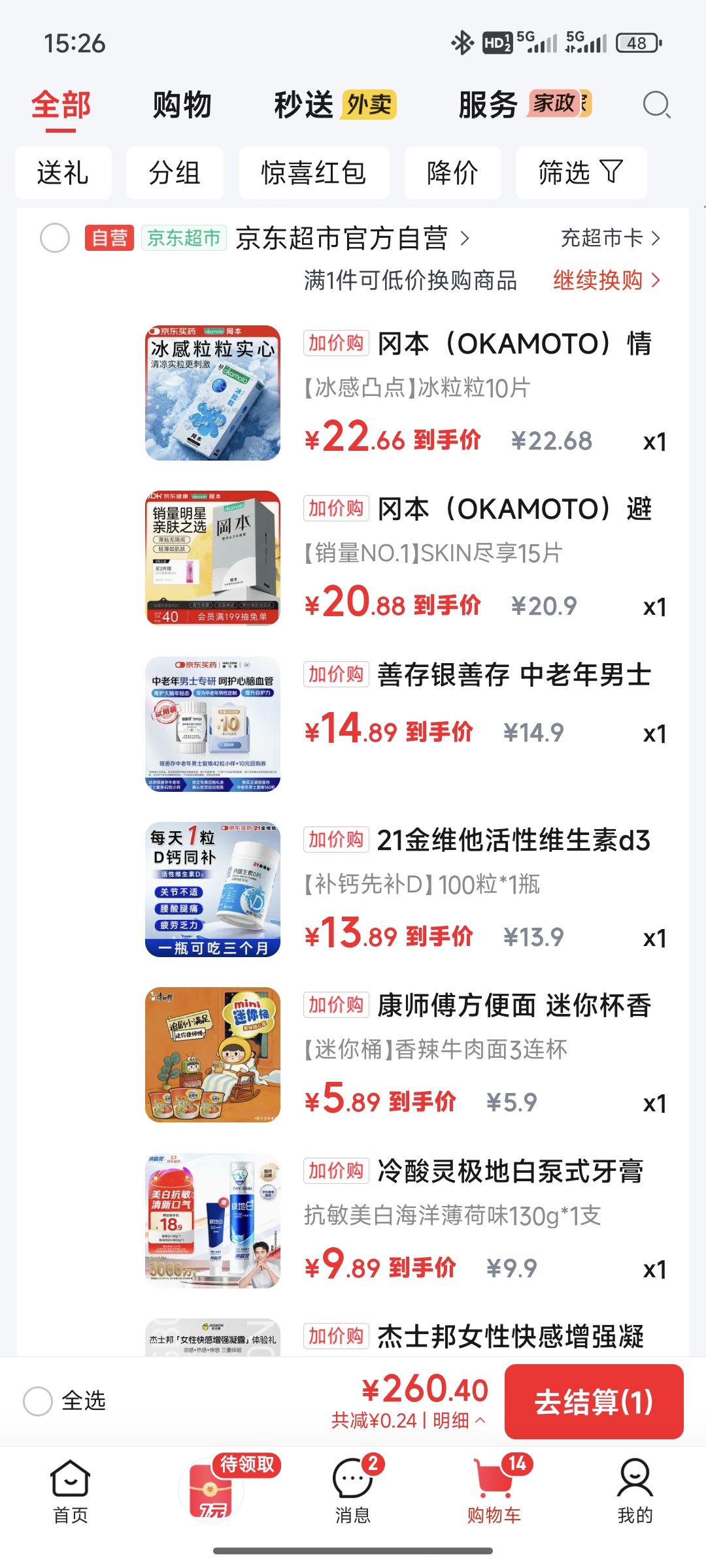
Task: Open the 惊喜红包 chip
Action: click(314, 173)
